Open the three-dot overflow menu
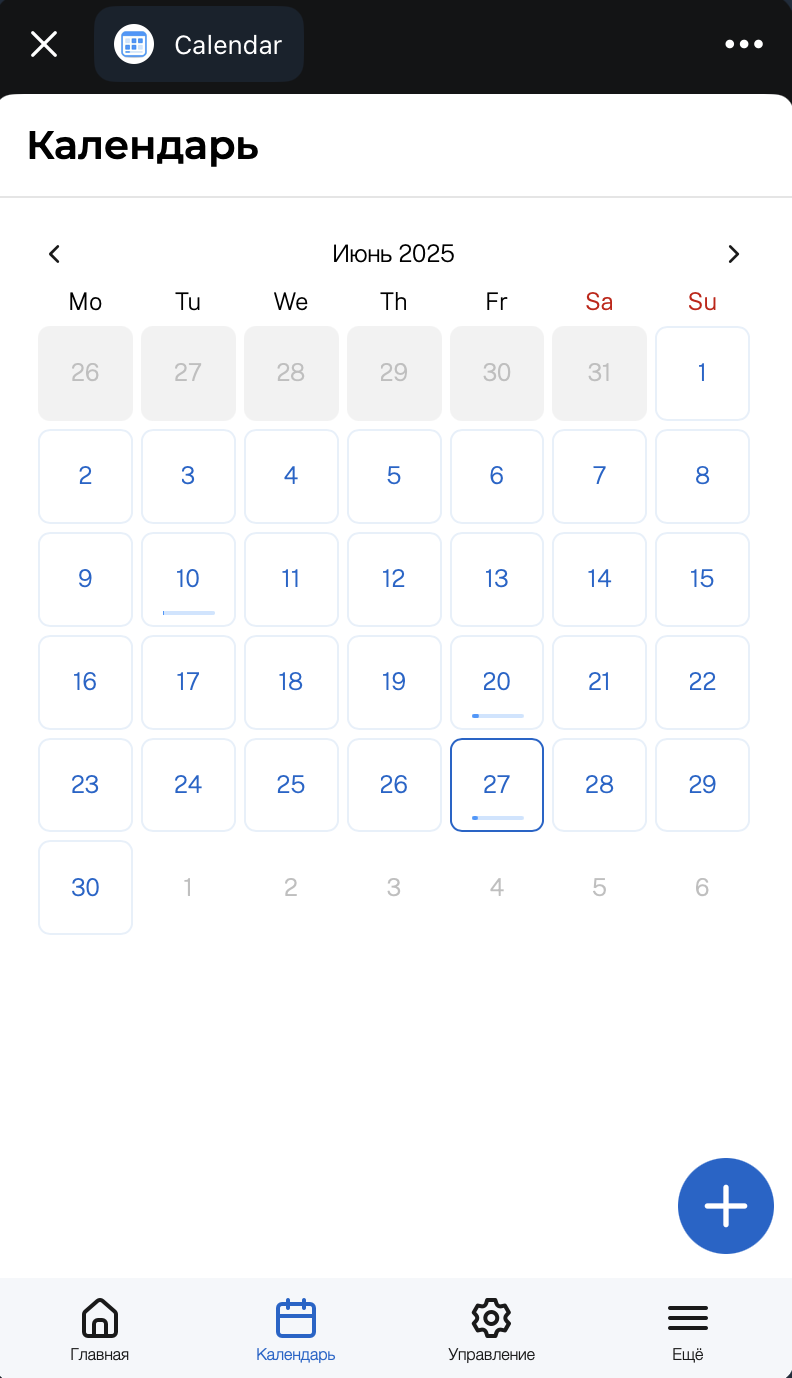Screen dimensions: 792x1378 pyautogui.click(x=744, y=44)
